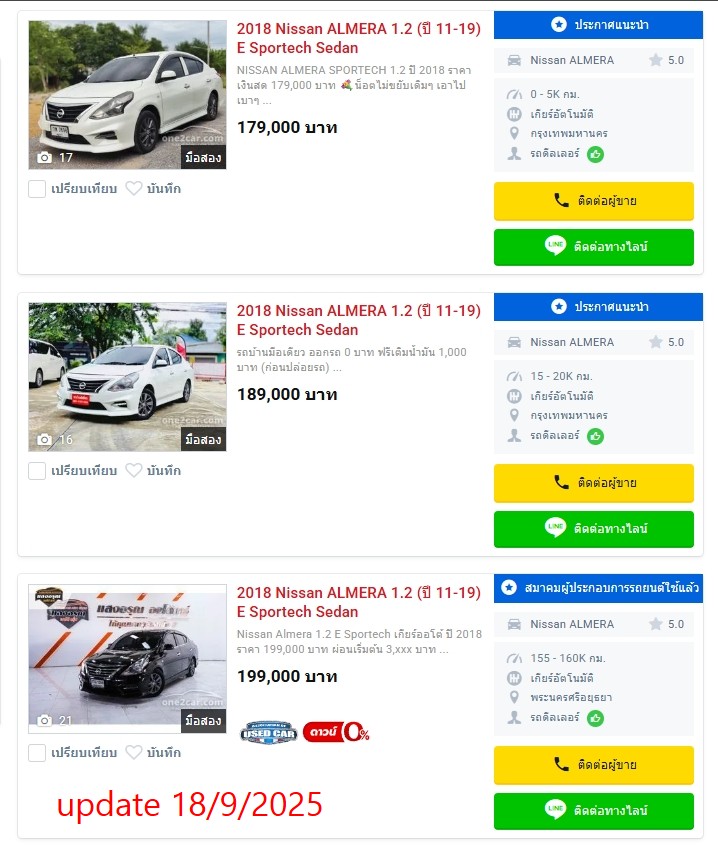The height and width of the screenshot is (866, 718).
Task: Contact the seller of the 189,000 baht car
Action: tap(593, 483)
